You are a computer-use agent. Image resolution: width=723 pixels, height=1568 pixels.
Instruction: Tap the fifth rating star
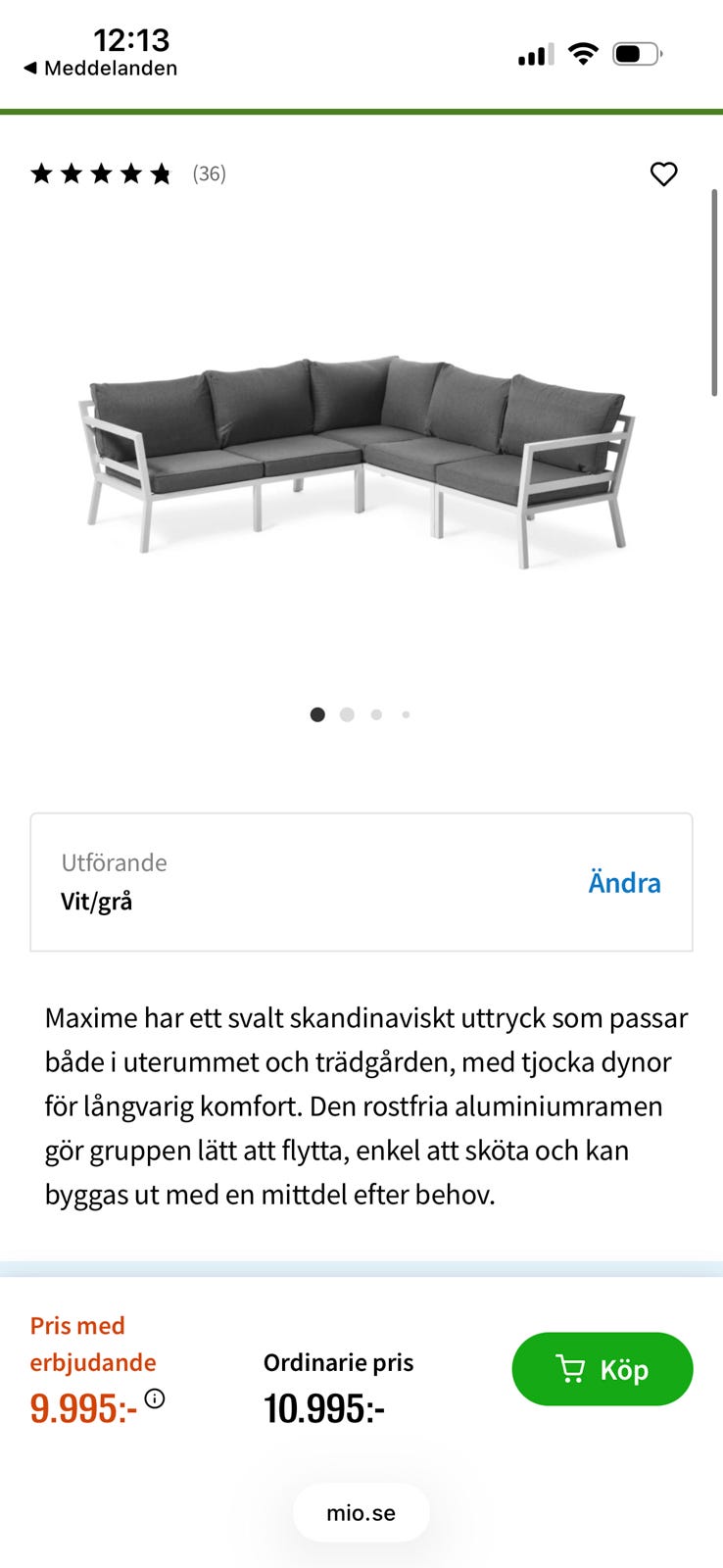[x=163, y=172]
